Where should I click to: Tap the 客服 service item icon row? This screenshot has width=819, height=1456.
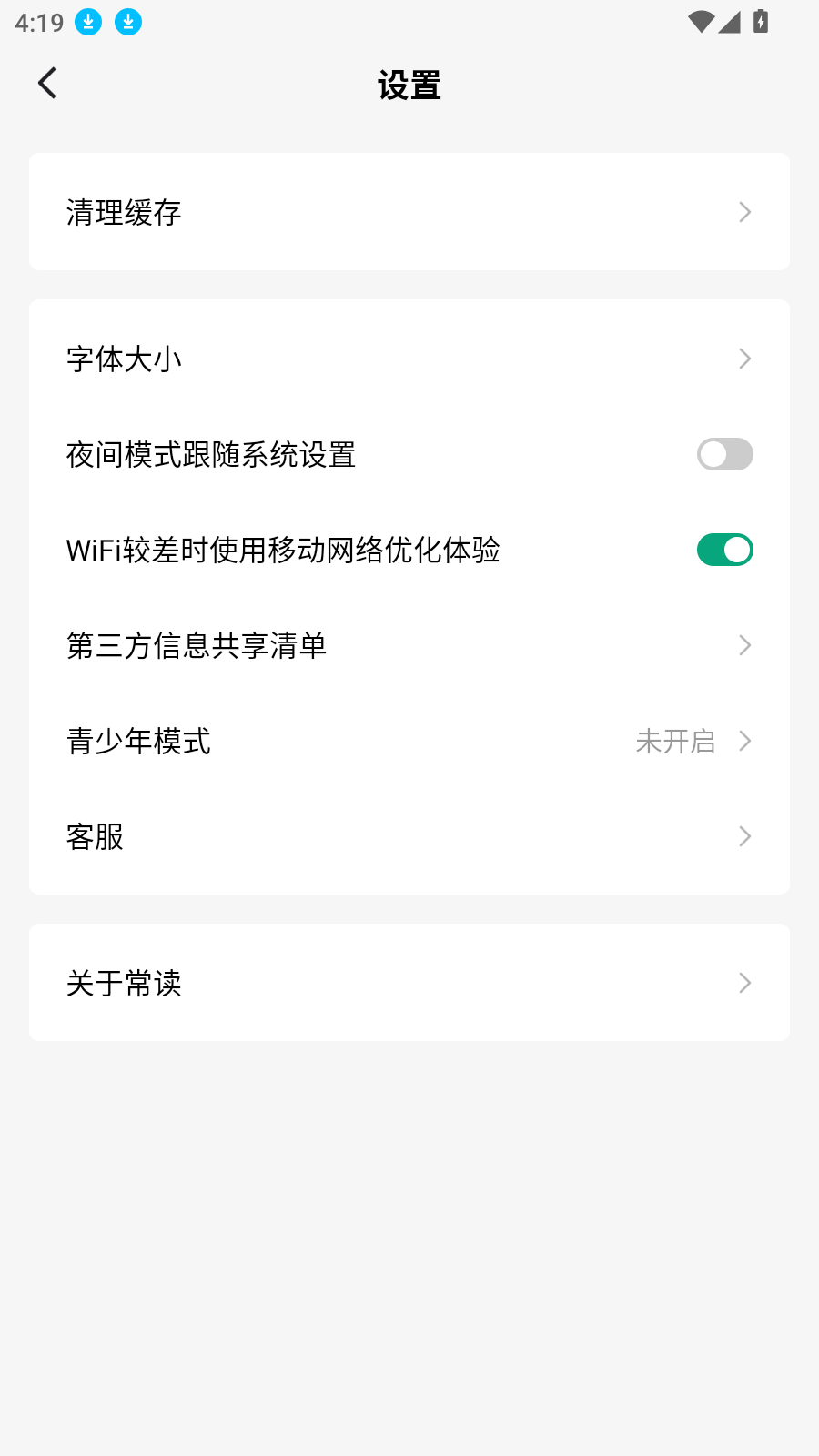409,836
